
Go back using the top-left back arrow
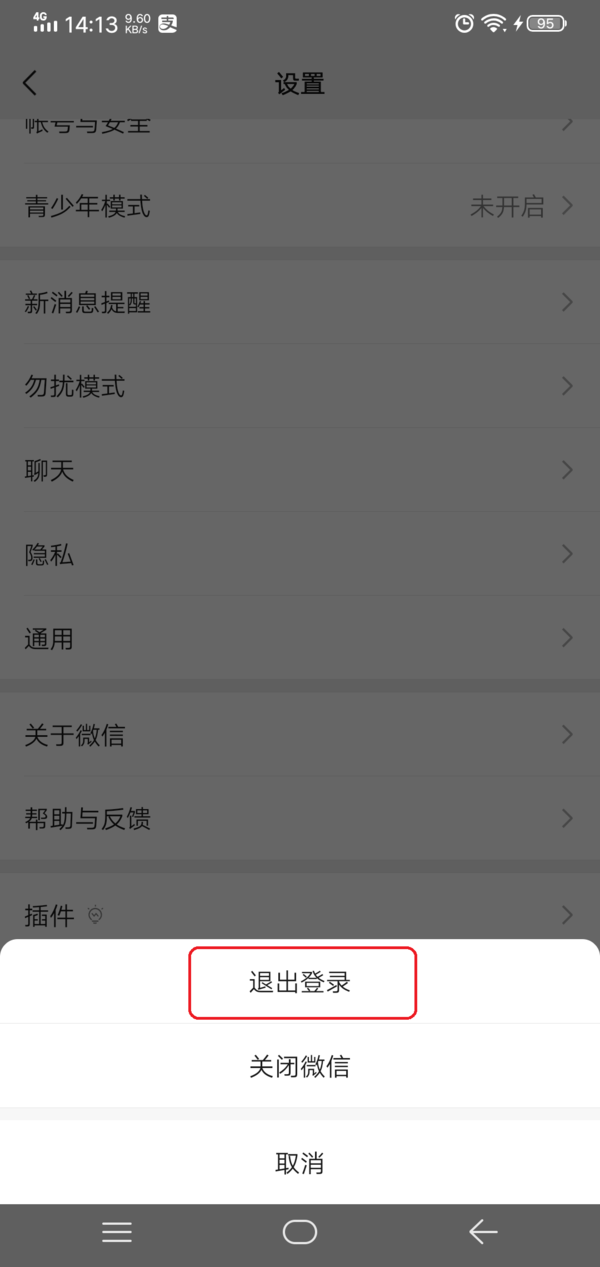[x=30, y=83]
